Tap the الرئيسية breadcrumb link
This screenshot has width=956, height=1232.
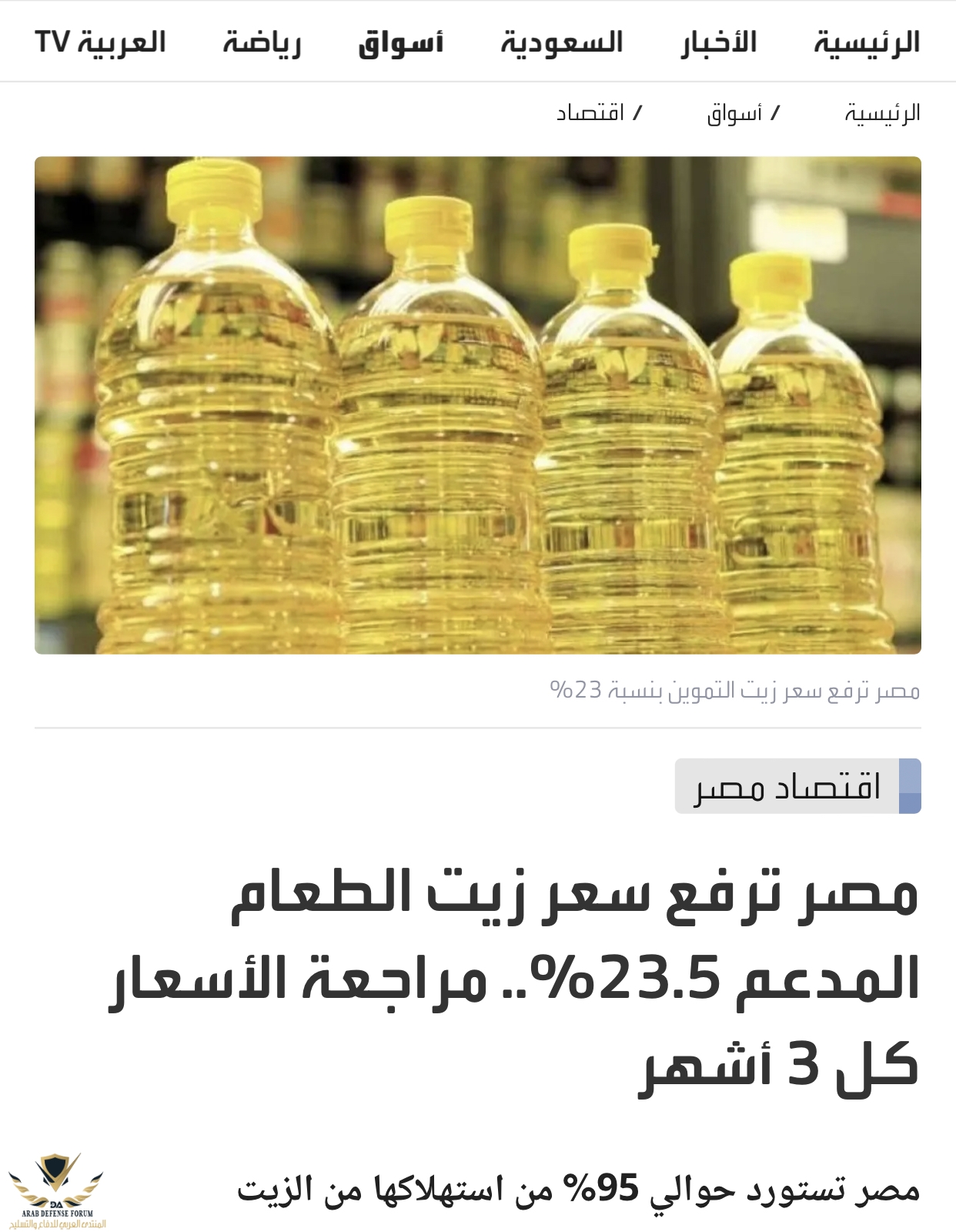point(882,114)
